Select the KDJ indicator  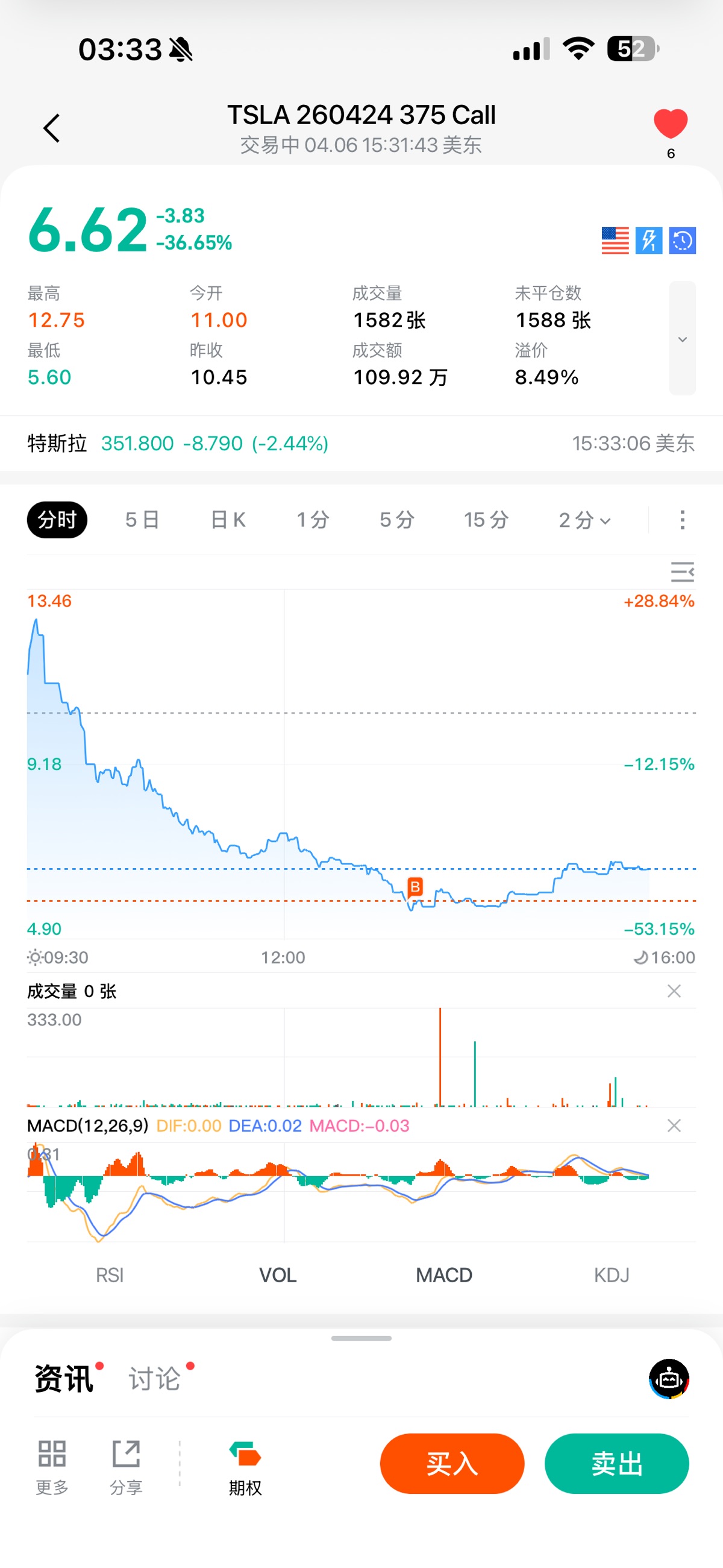pyautogui.click(x=612, y=1274)
